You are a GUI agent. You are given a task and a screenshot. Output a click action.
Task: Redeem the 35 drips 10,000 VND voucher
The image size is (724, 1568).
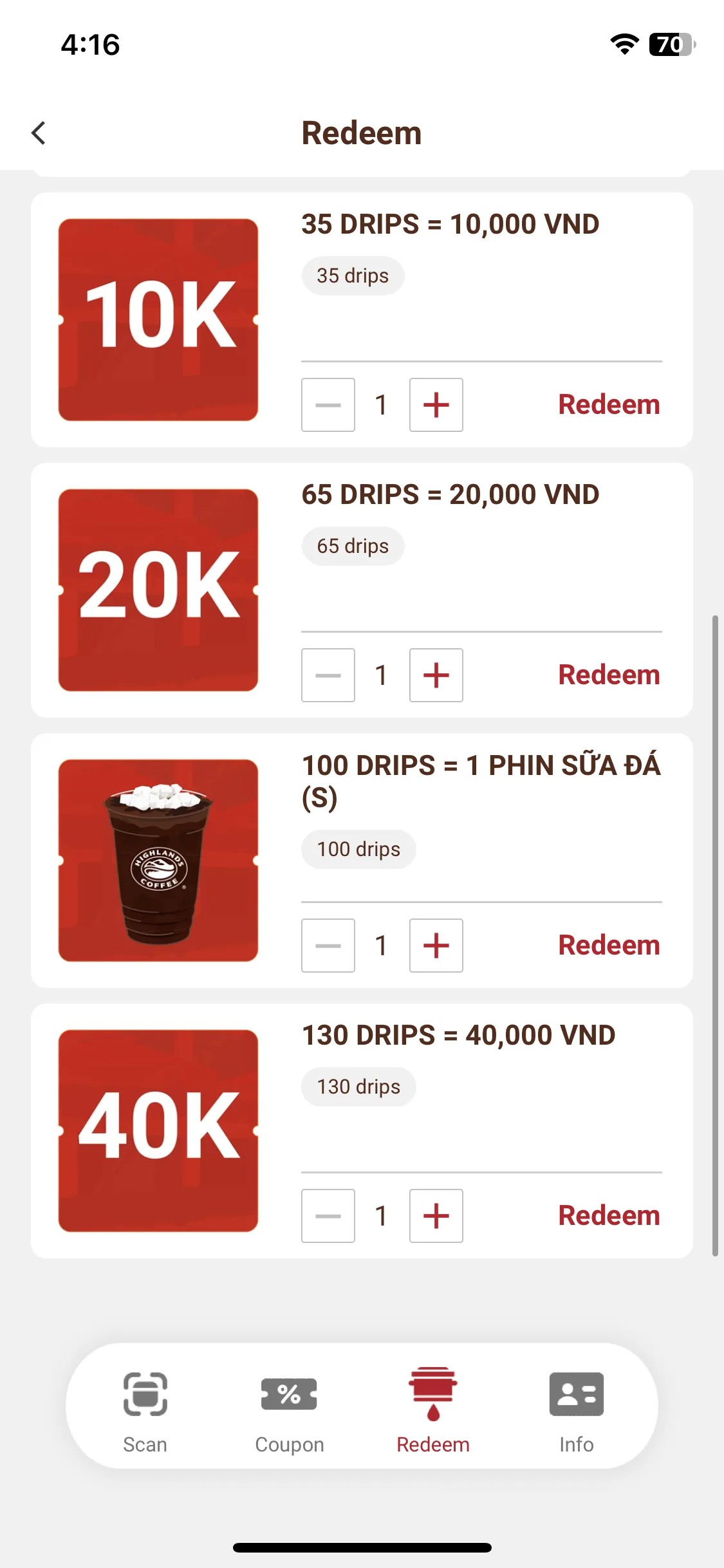[x=608, y=405]
